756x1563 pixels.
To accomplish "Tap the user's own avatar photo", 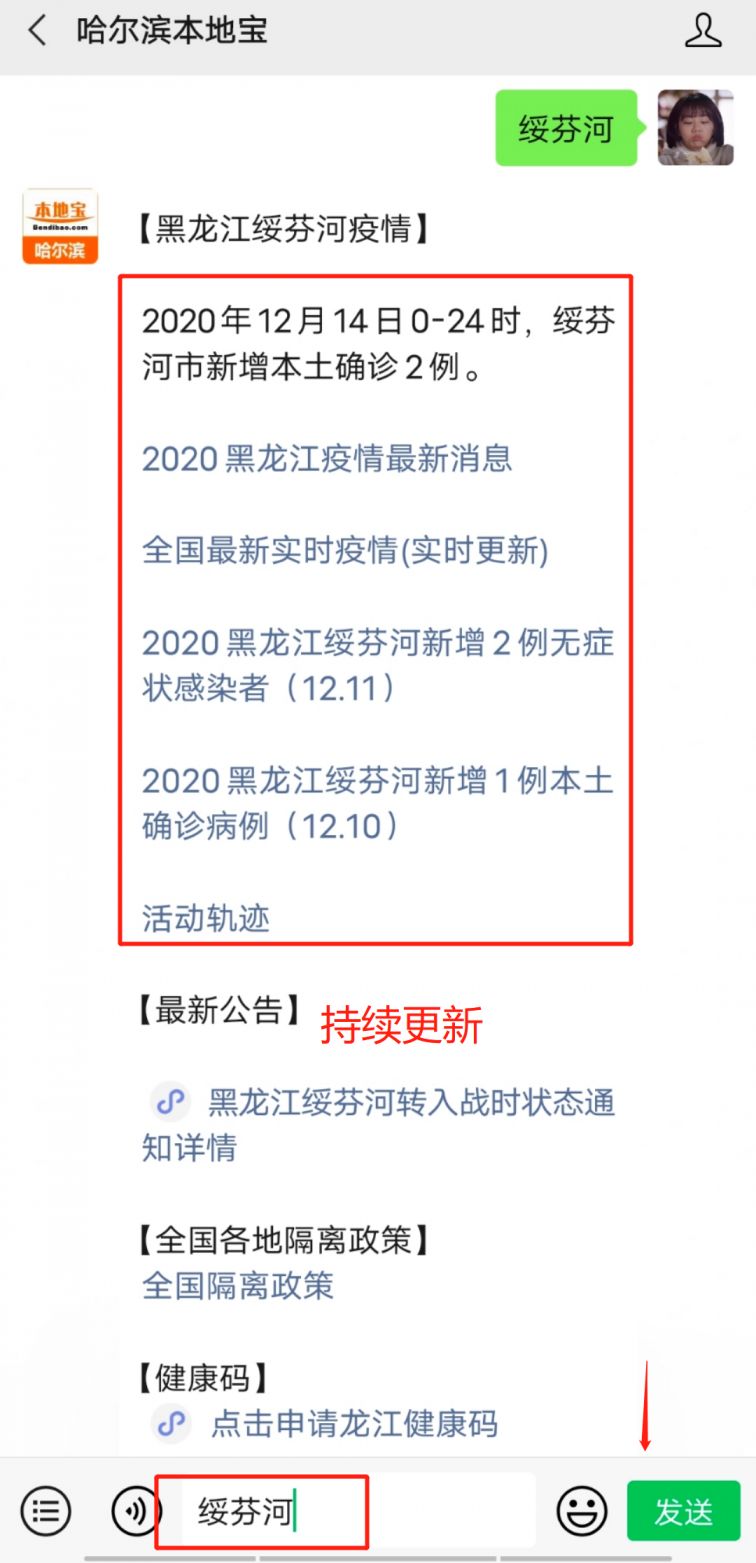I will (x=696, y=127).
